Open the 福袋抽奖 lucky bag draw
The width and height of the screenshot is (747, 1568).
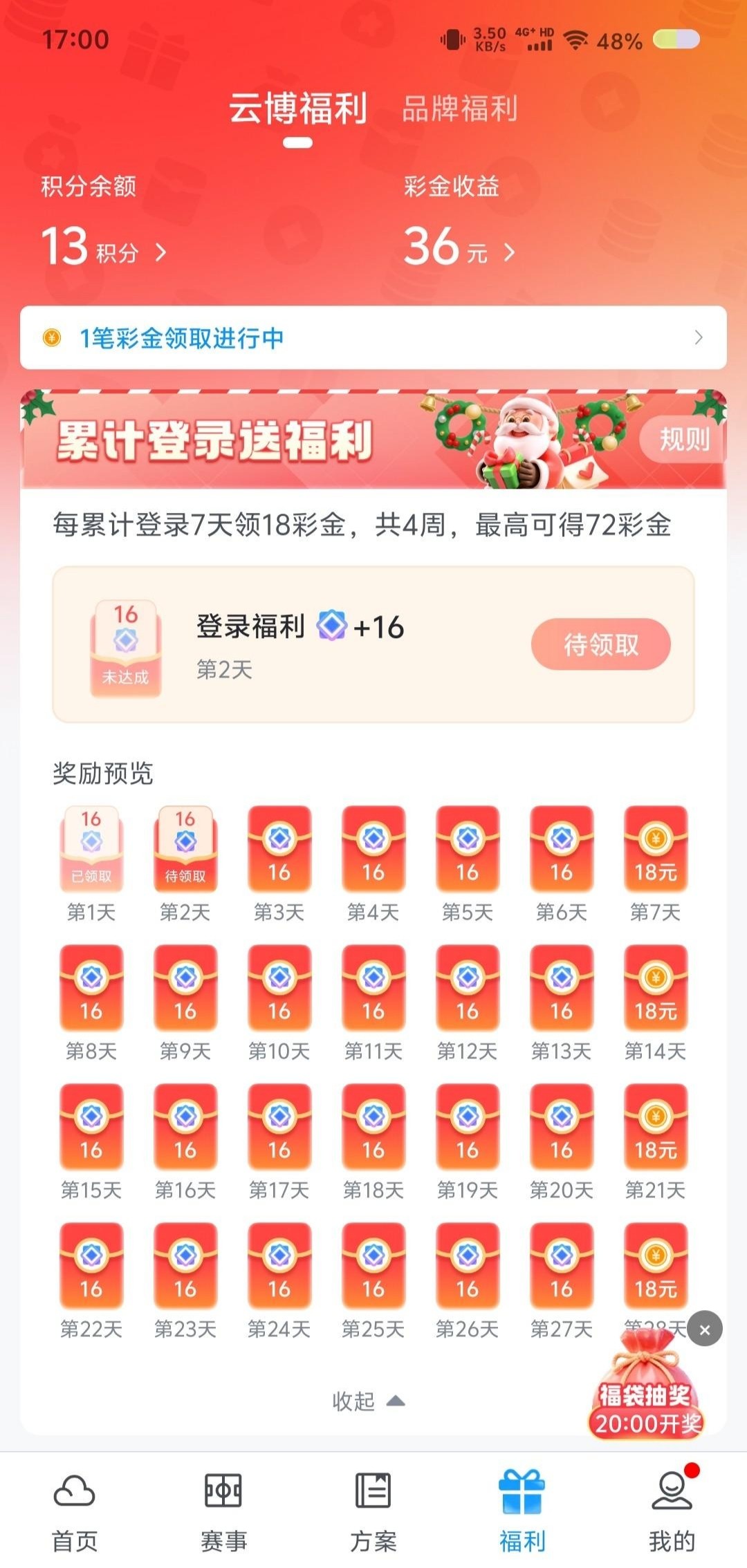point(645,1390)
